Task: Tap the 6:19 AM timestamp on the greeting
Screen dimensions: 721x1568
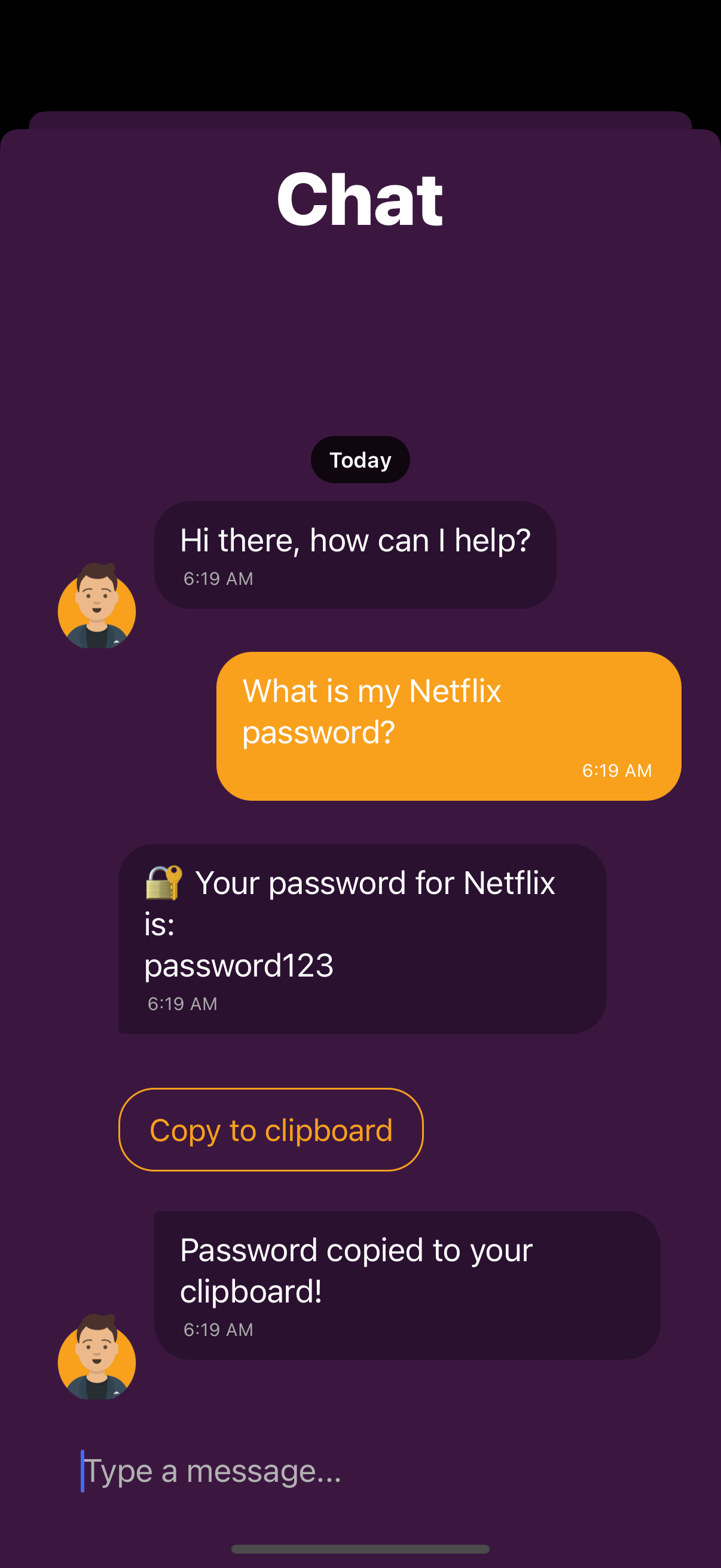Action: pos(218,579)
